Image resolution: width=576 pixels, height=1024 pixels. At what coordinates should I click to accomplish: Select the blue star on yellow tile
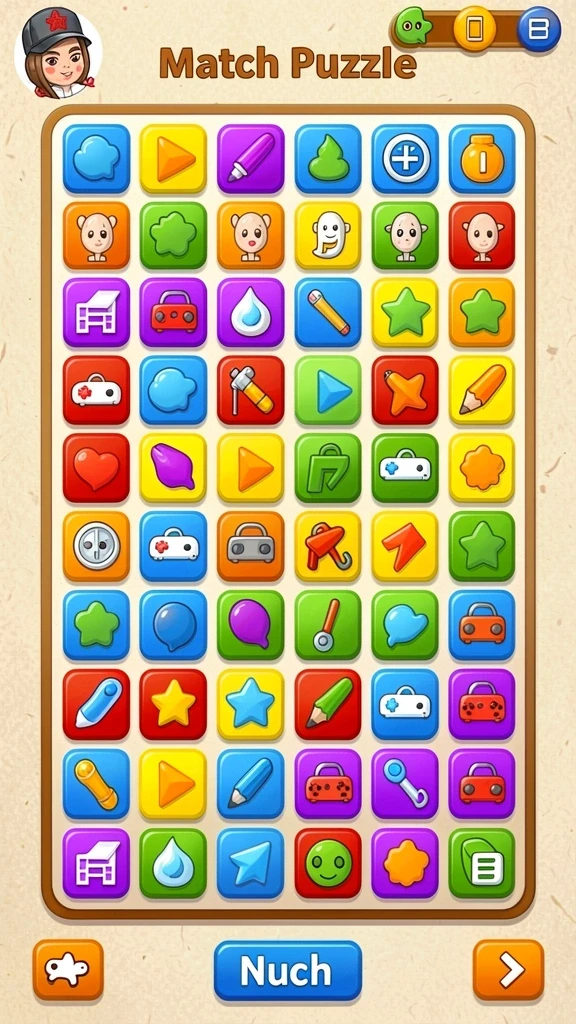251,704
